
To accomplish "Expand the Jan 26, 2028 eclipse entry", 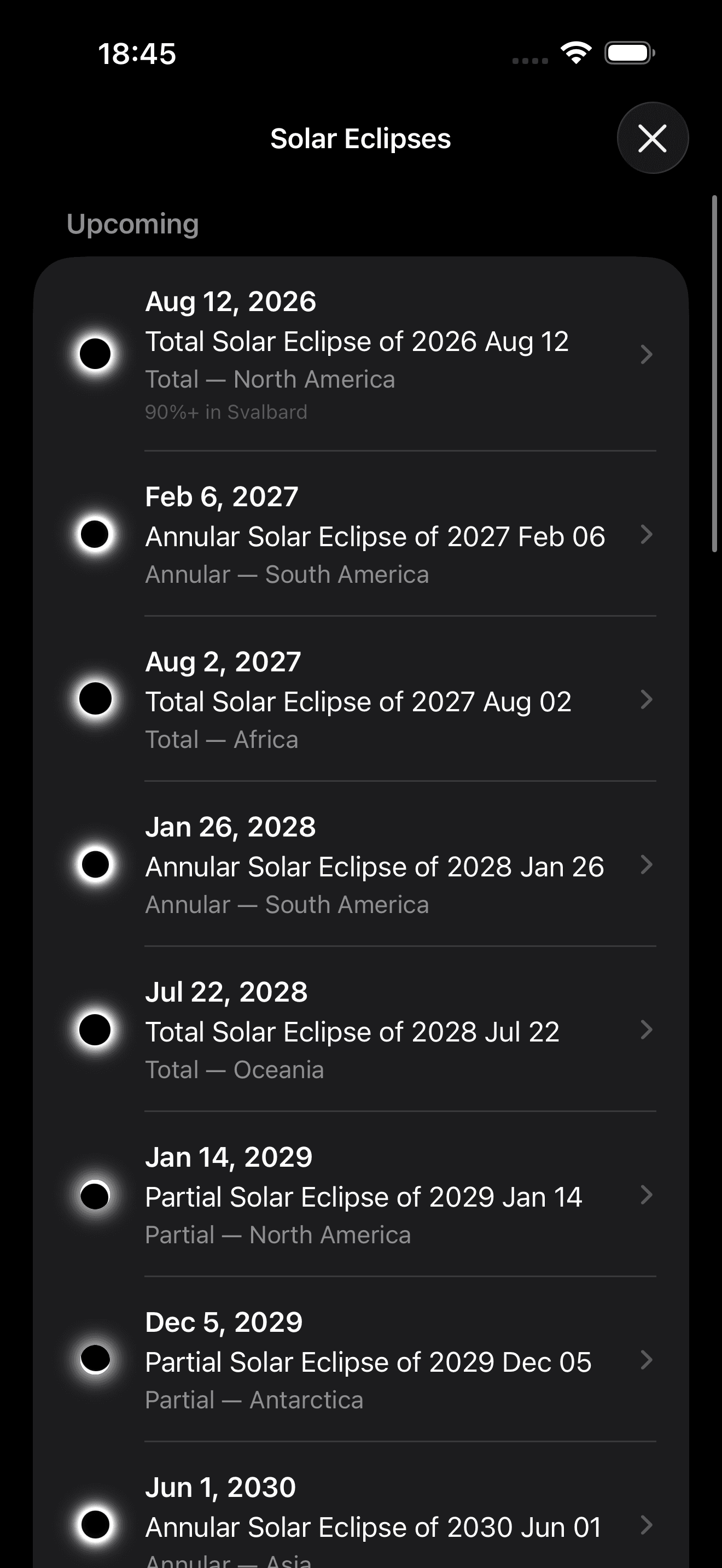I will [647, 865].
